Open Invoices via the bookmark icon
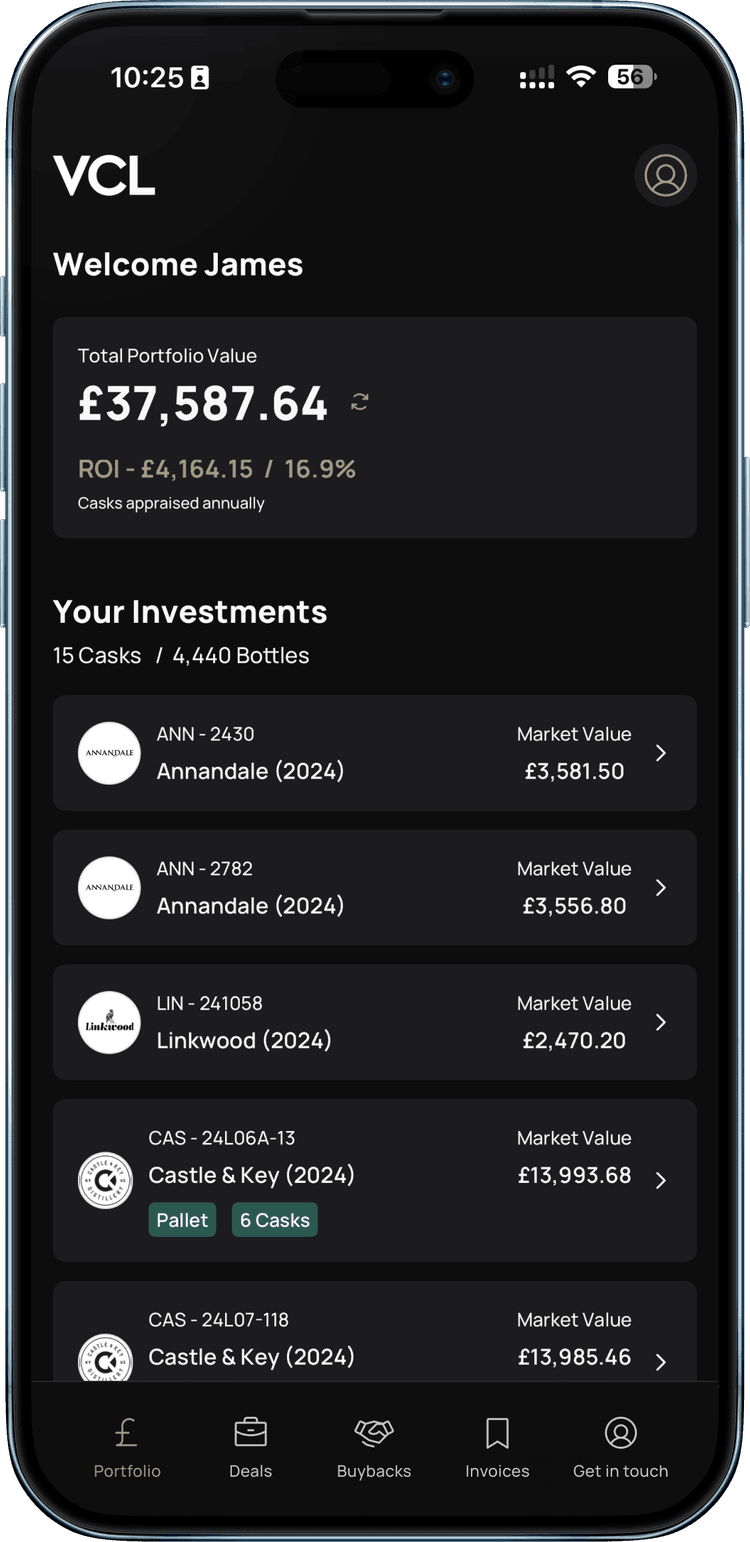The width and height of the screenshot is (750, 1542). (x=497, y=1432)
